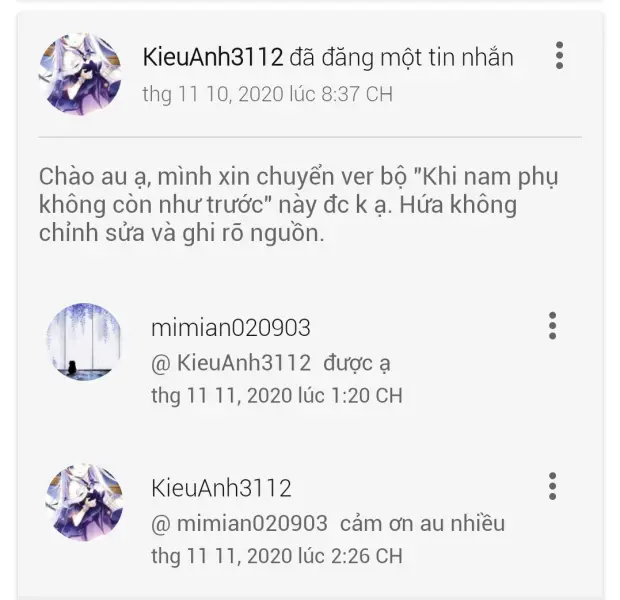This screenshot has height=600, width=620.
Task: Open options menu for mimian020903's reply
Action: coord(551,326)
